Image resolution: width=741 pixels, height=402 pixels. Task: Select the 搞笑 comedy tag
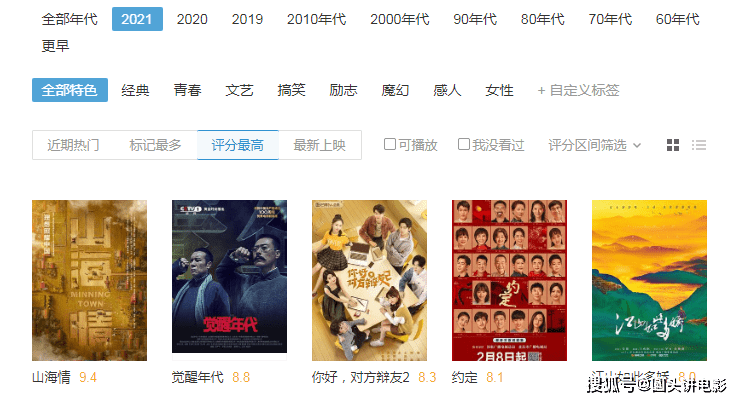point(291,90)
